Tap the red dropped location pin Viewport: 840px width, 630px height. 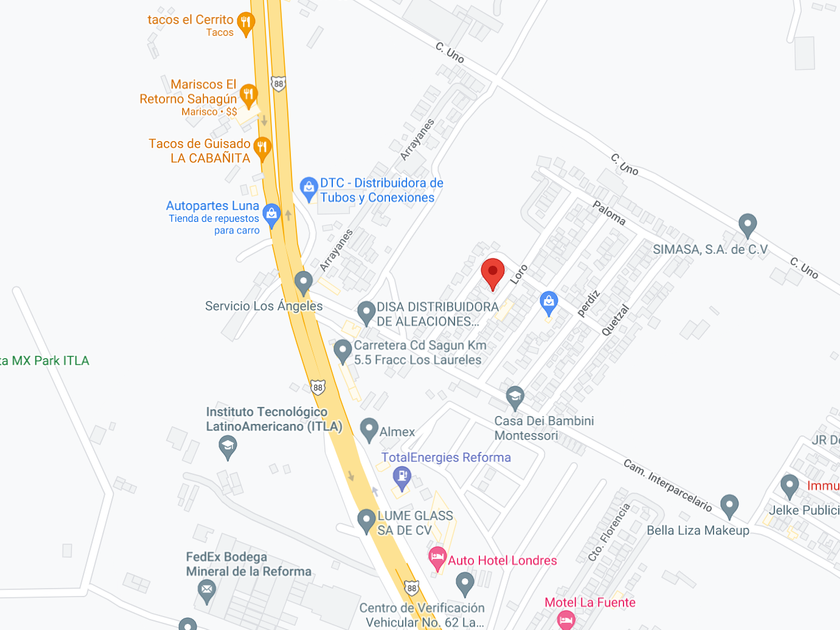pyautogui.click(x=492, y=274)
